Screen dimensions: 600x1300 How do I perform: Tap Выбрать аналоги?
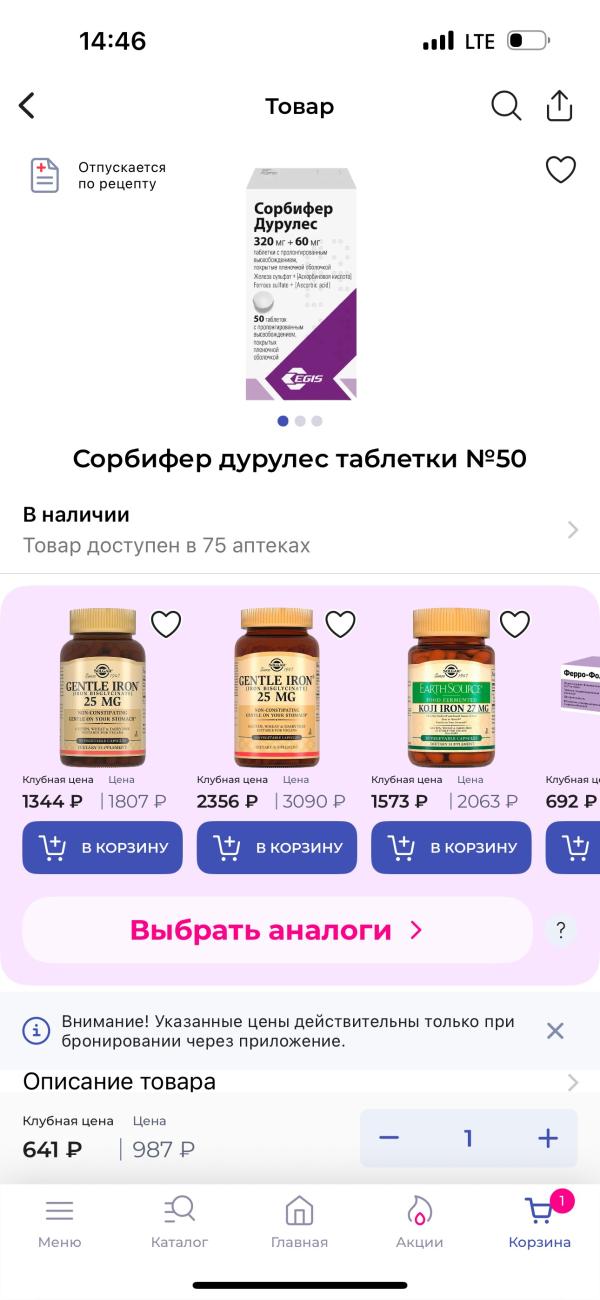point(277,930)
